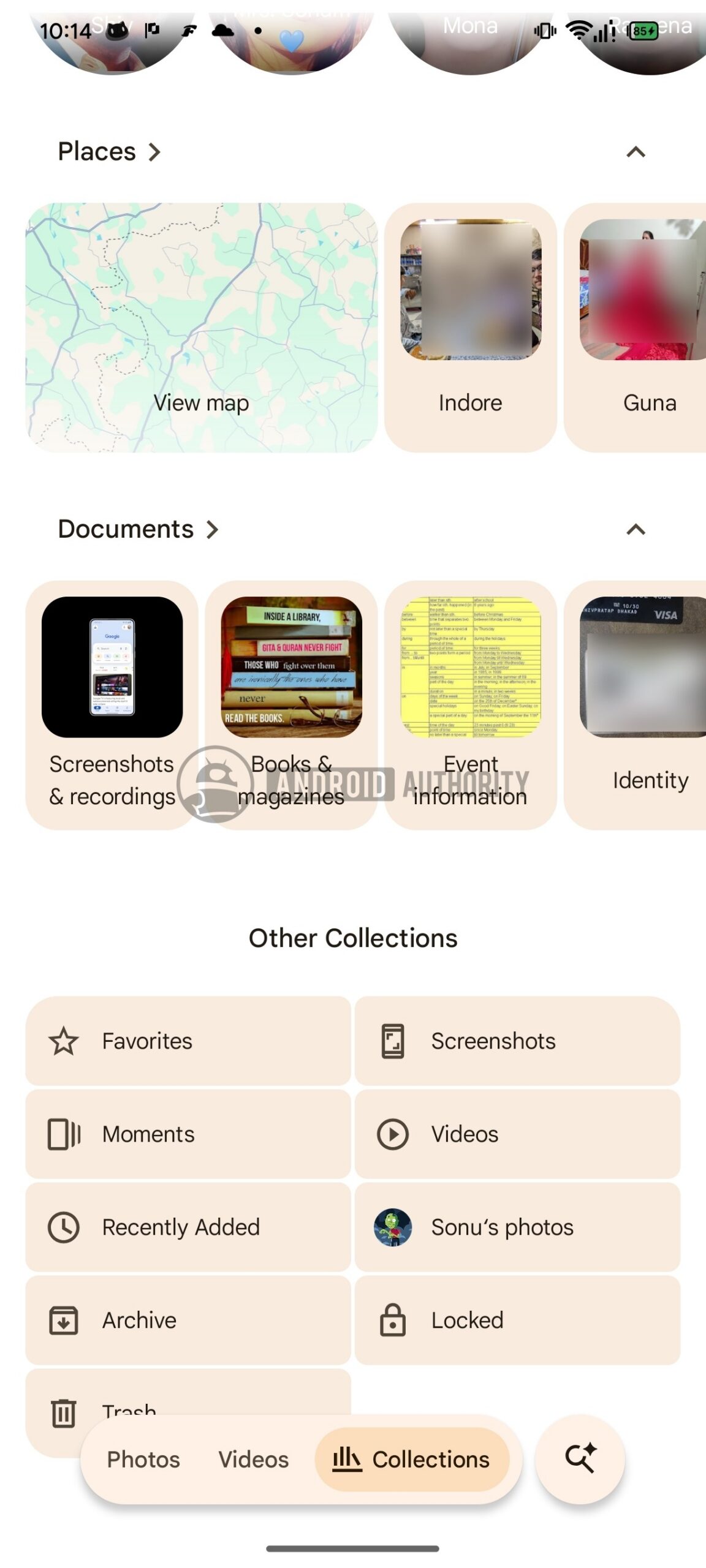
Task: Tap the Locked folder padlock icon
Action: pyautogui.click(x=394, y=1320)
